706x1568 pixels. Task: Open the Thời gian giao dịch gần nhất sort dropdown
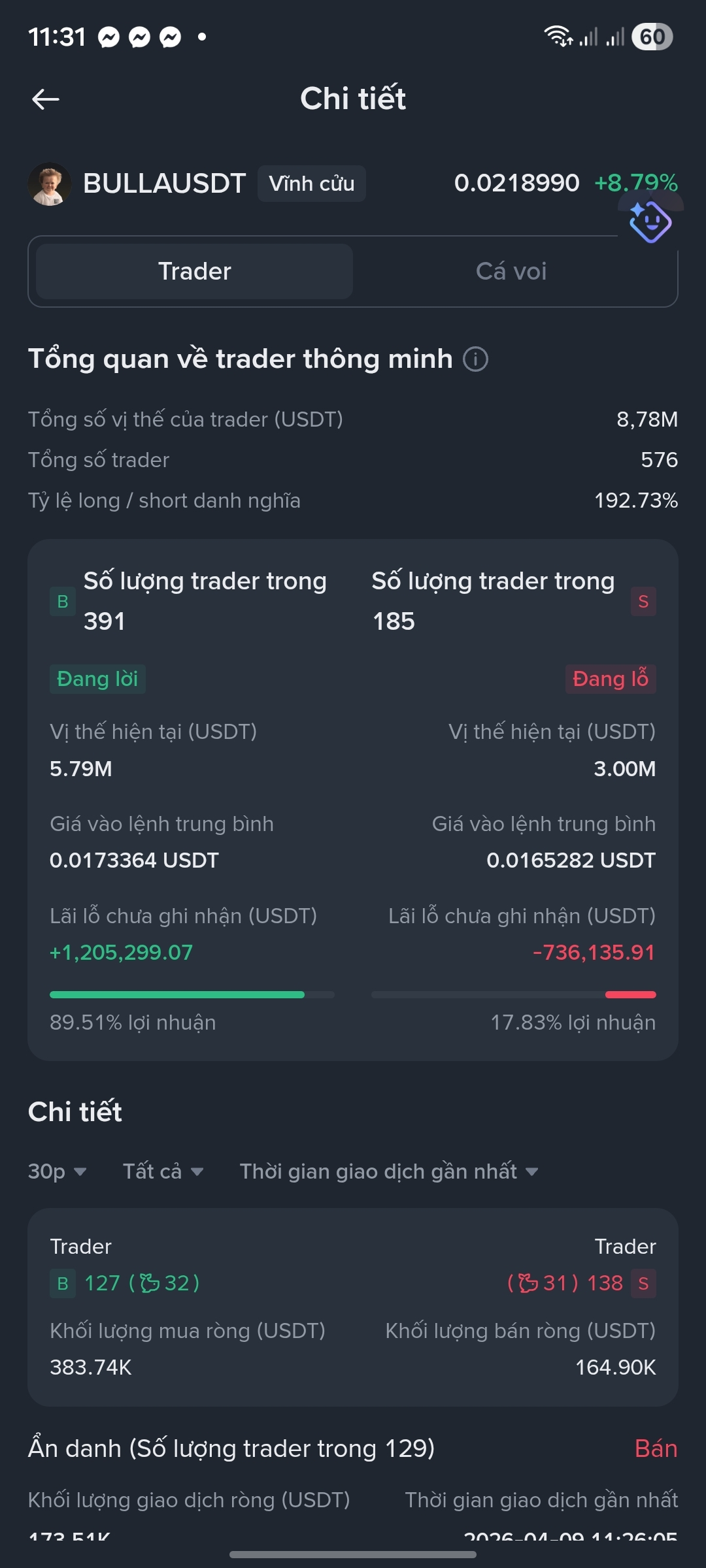389,1171
